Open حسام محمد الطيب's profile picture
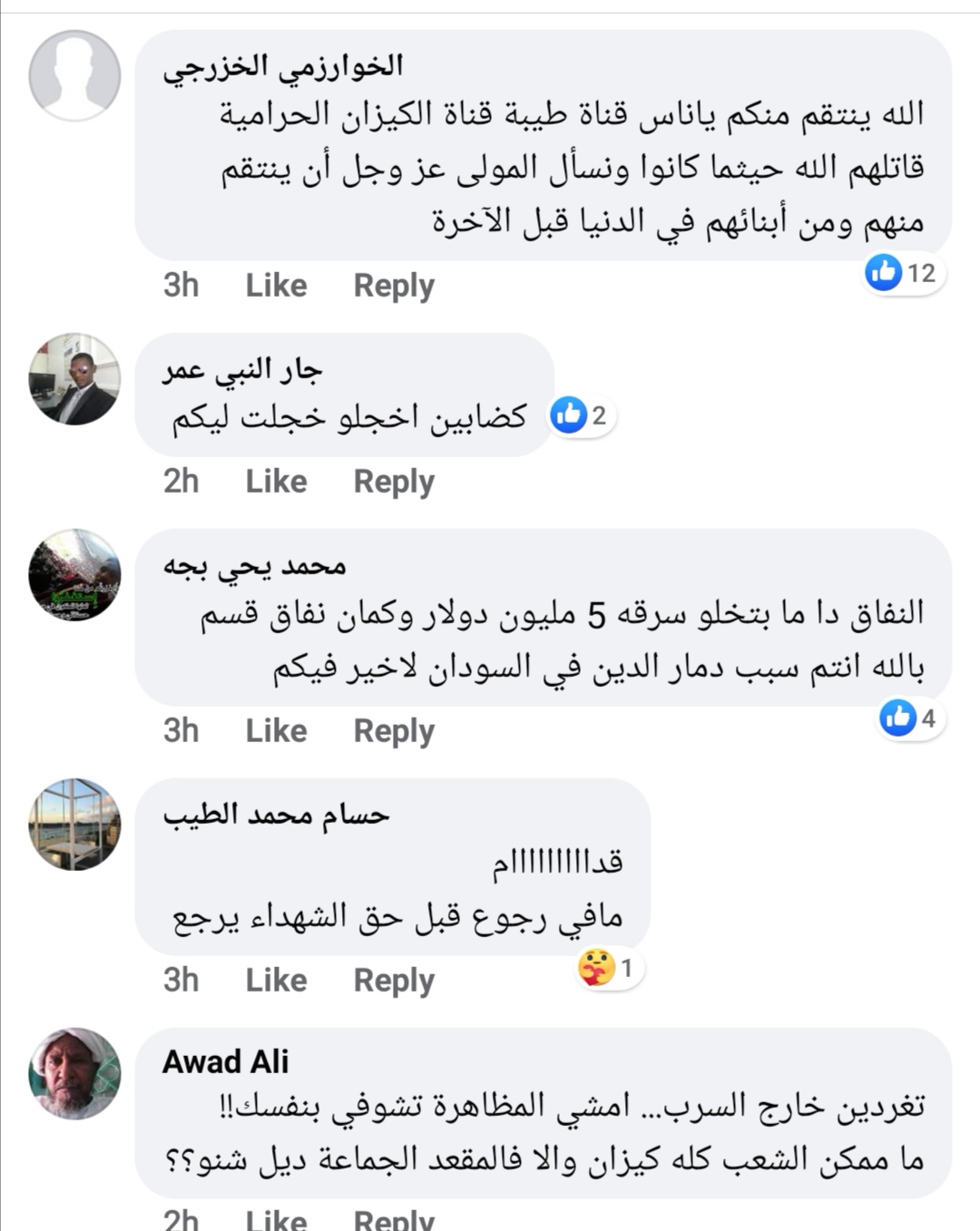The height and width of the screenshot is (1231, 980). [74, 824]
